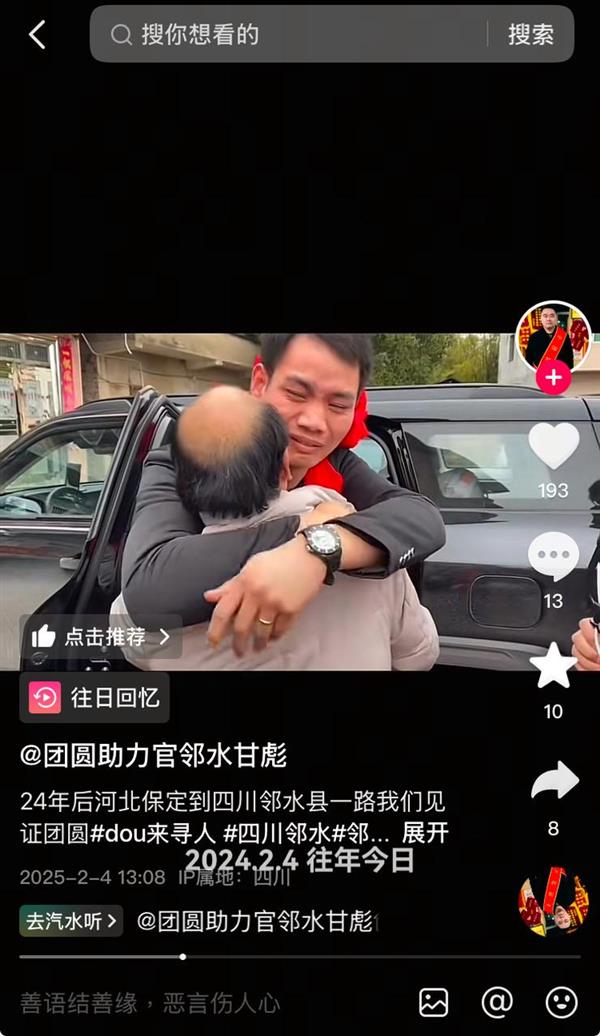Tap the 点击推荐 recommend chip
Screen dimensions: 600x1036
(100, 637)
